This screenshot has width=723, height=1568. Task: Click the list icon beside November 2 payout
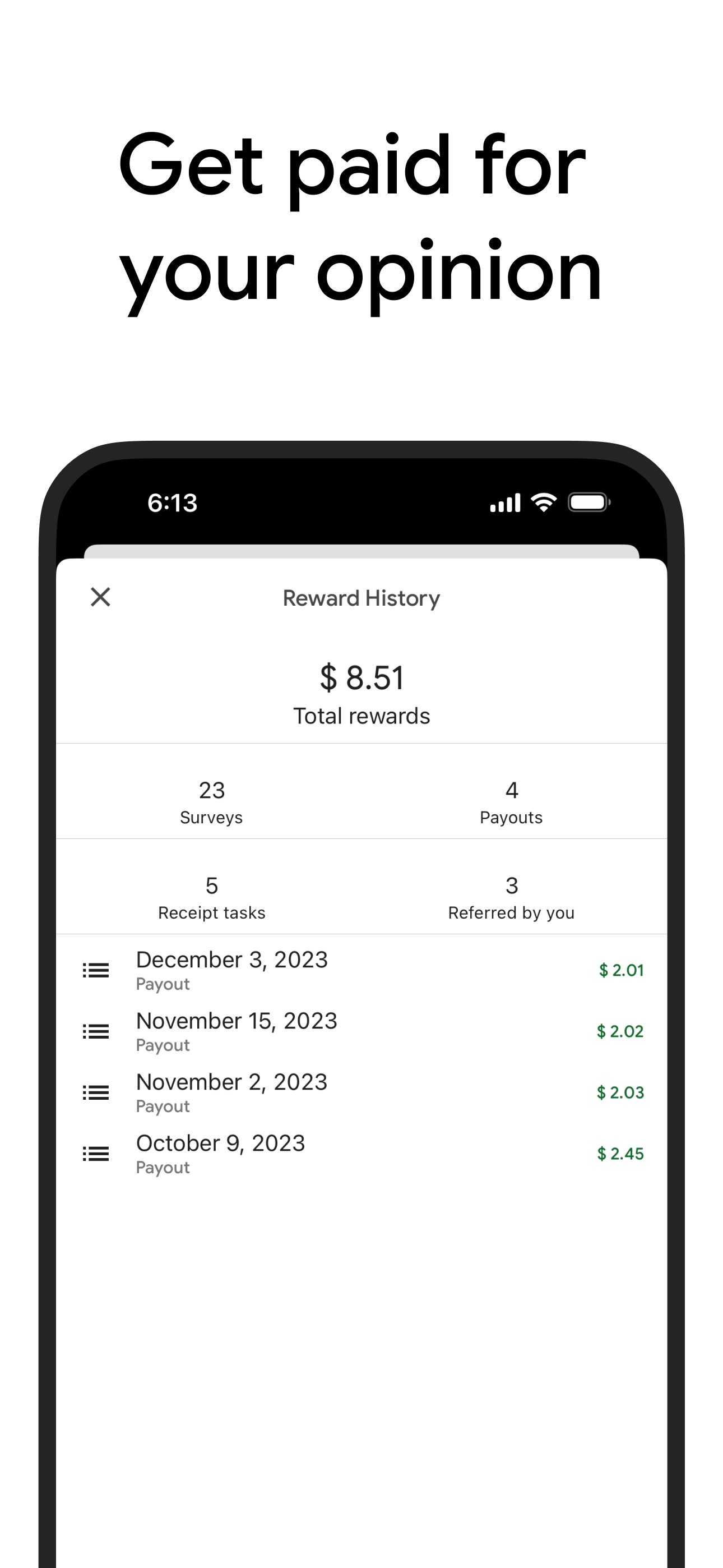point(95,1093)
